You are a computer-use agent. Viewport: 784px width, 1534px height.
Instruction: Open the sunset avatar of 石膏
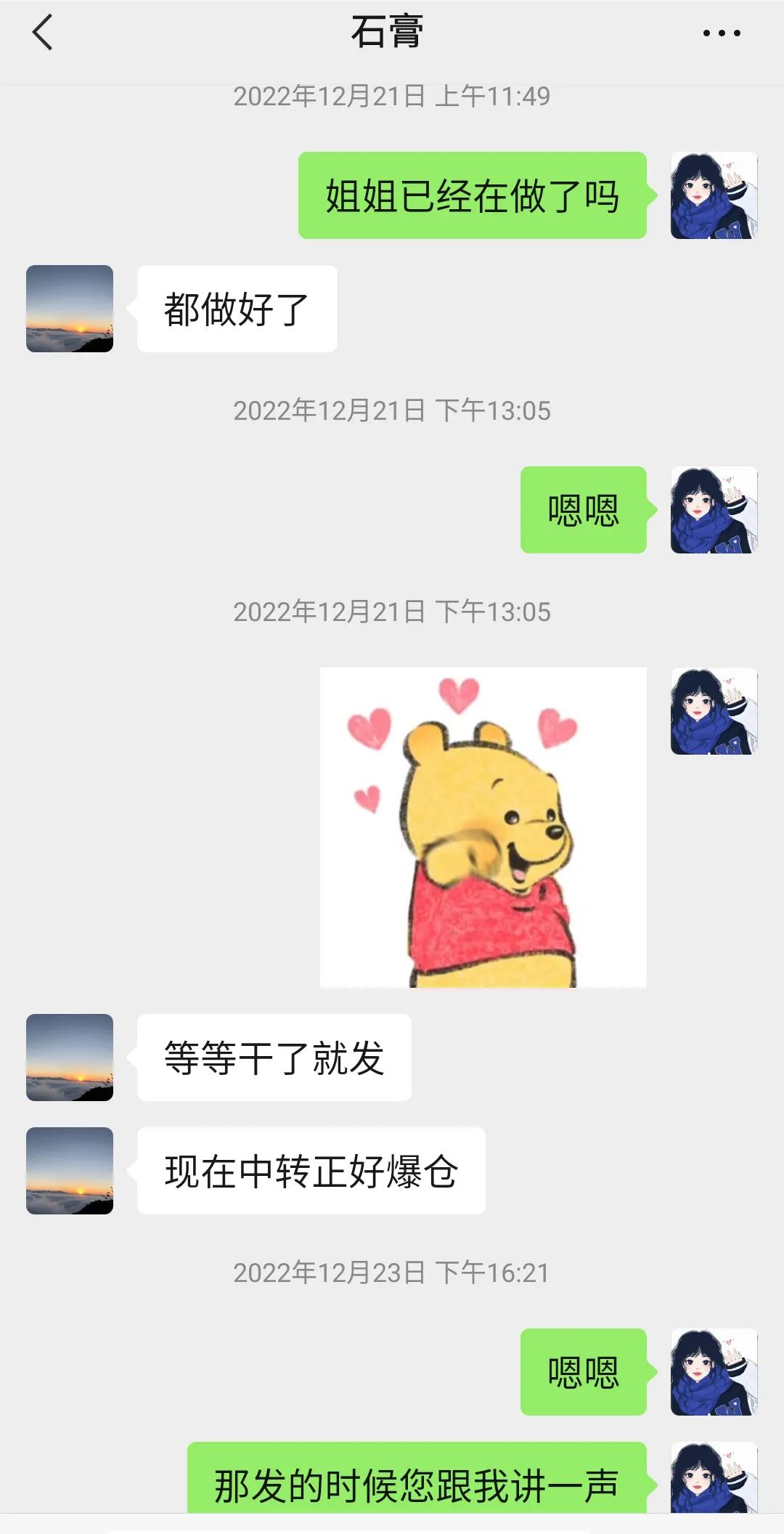(69, 309)
